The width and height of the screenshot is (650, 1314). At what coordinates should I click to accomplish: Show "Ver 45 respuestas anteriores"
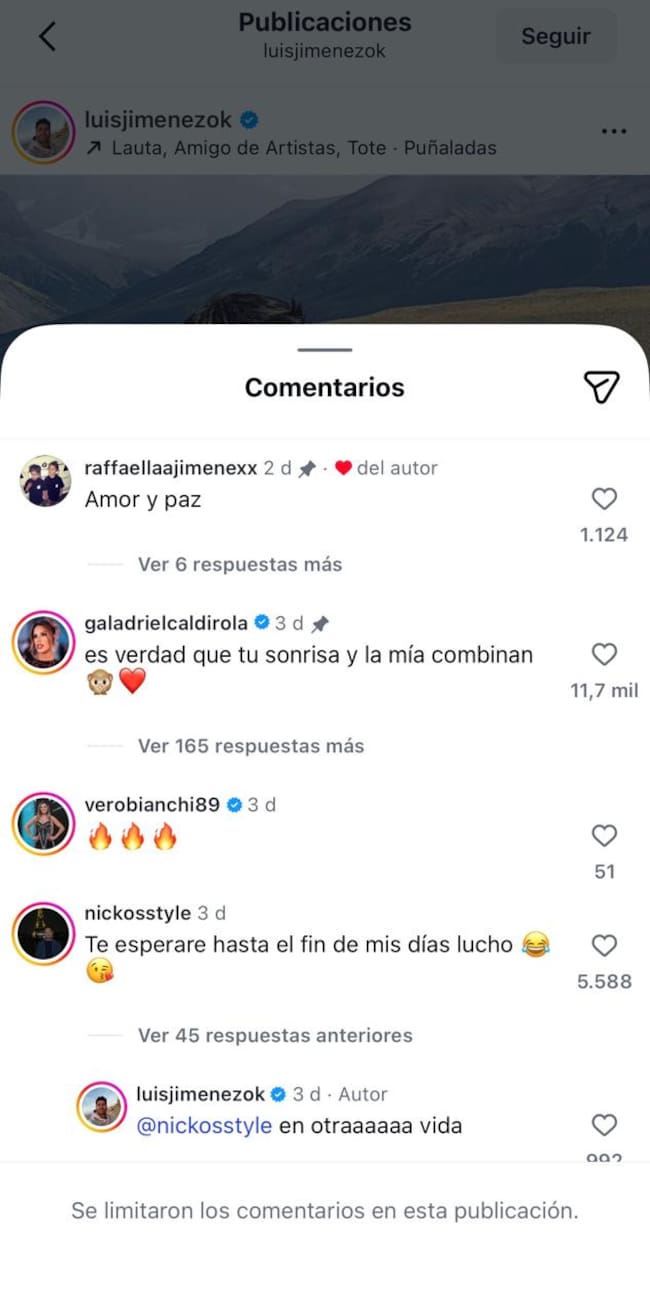pyautogui.click(x=275, y=1035)
